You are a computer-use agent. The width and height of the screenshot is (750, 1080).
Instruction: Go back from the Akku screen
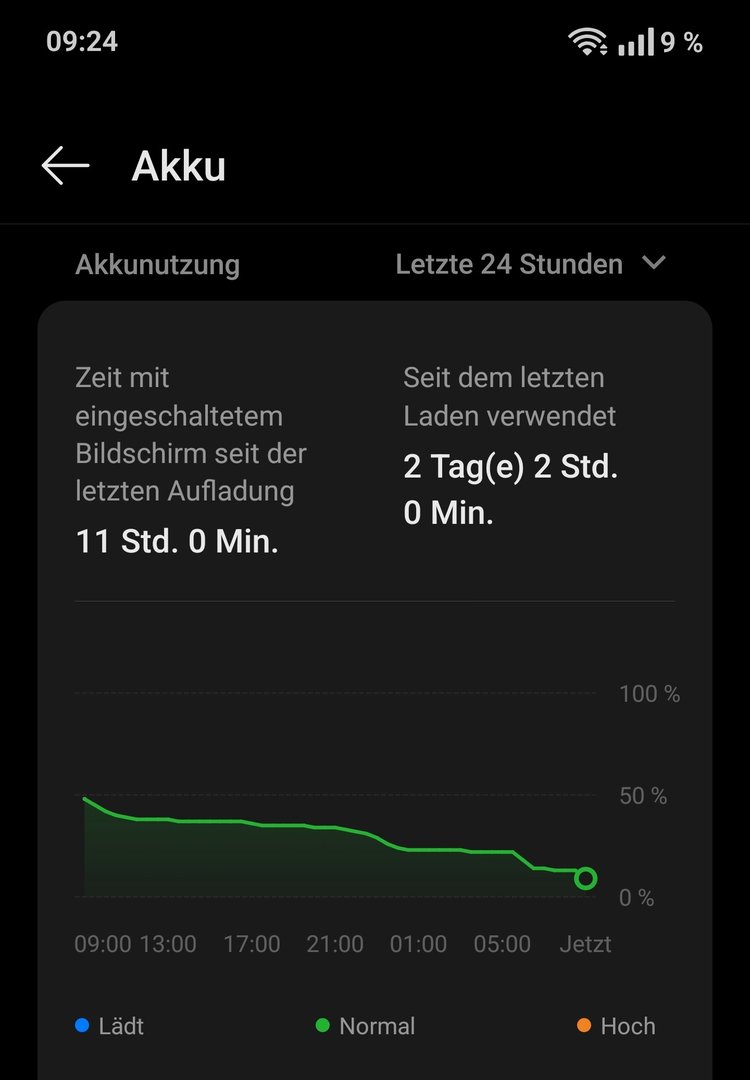tap(66, 166)
